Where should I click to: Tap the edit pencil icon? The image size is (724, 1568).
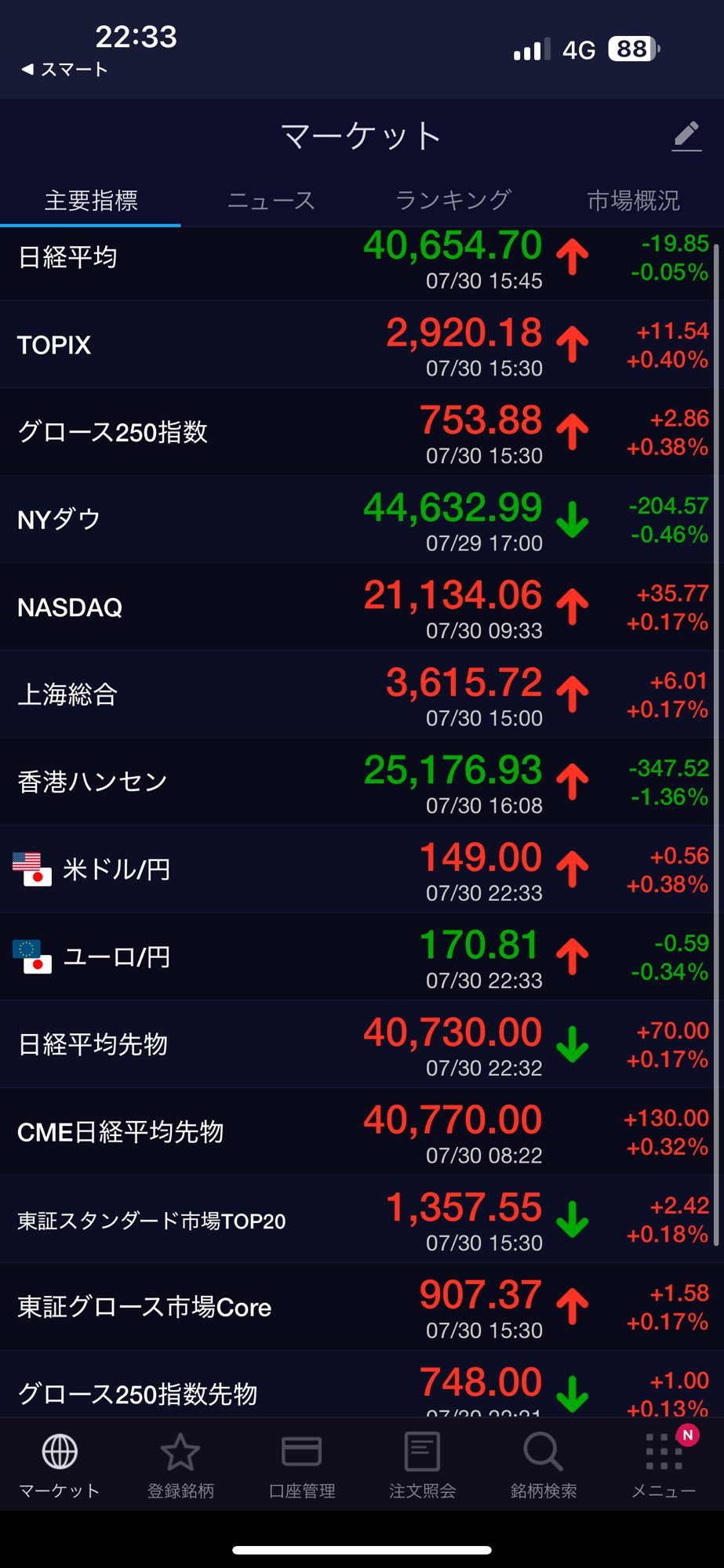[x=686, y=136]
